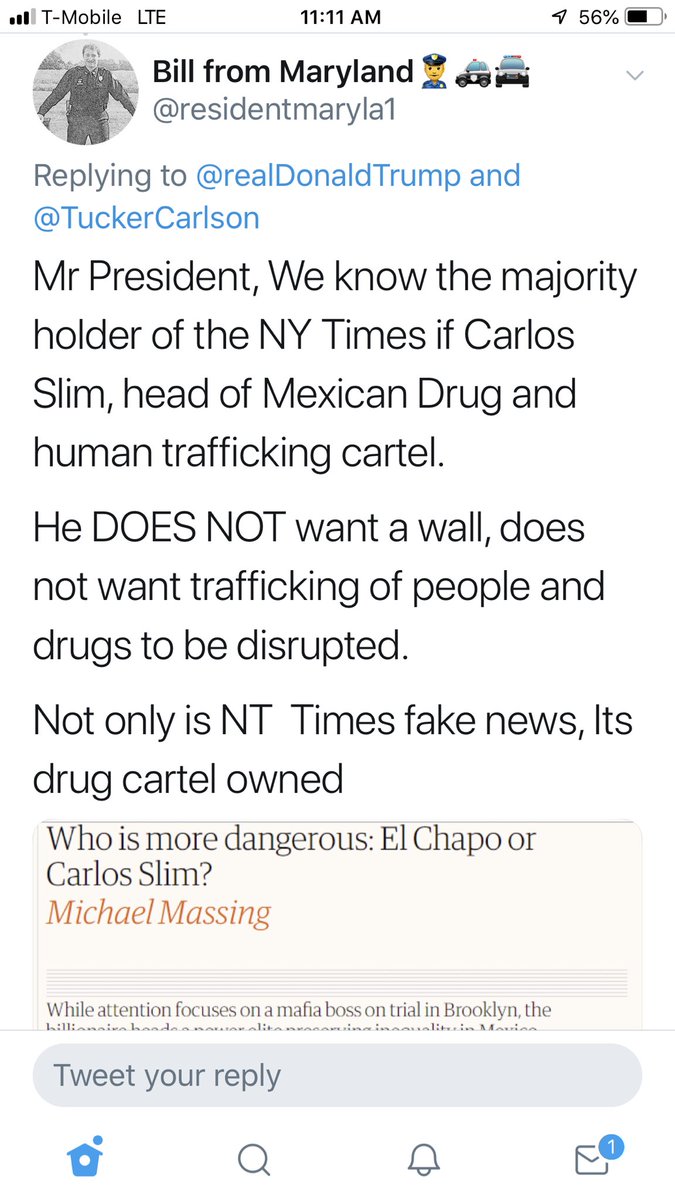The image size is (675, 1200).
Task: Switch to the Search tab
Action: pos(253,1159)
